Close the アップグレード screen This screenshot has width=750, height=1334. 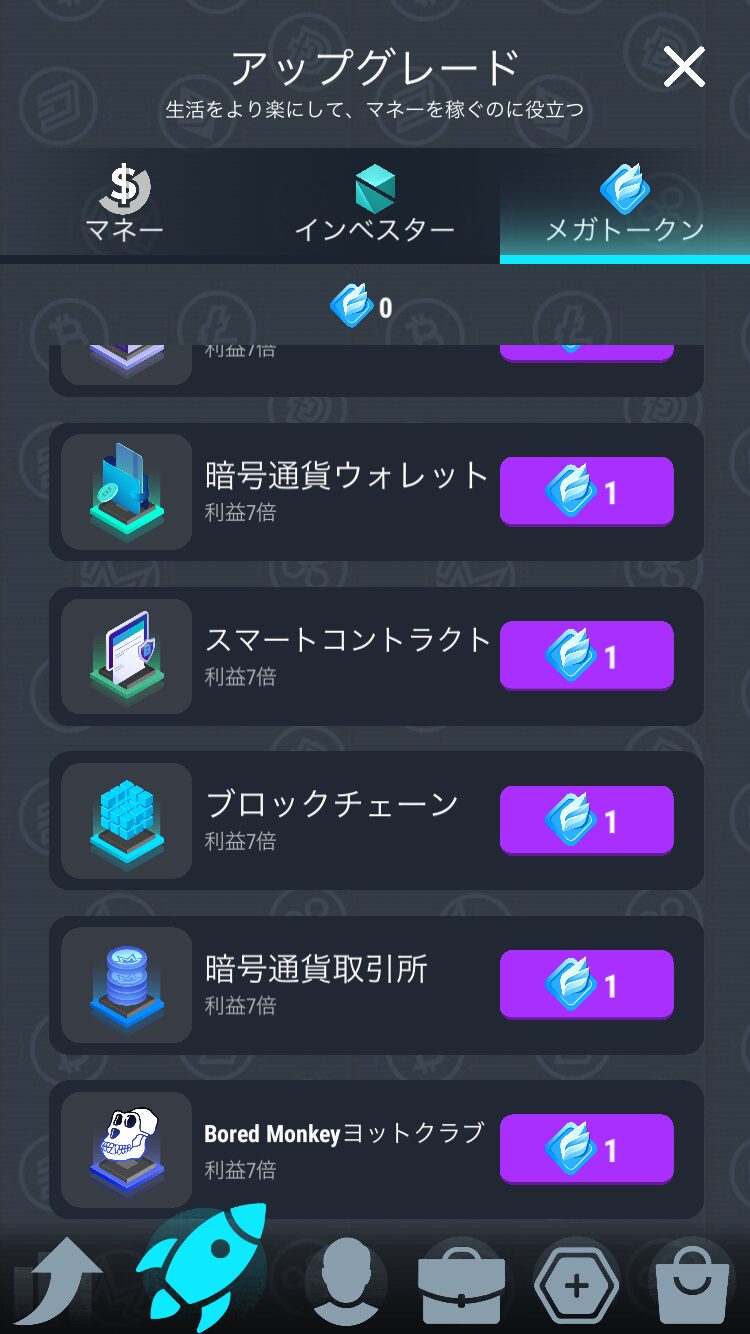coord(684,68)
